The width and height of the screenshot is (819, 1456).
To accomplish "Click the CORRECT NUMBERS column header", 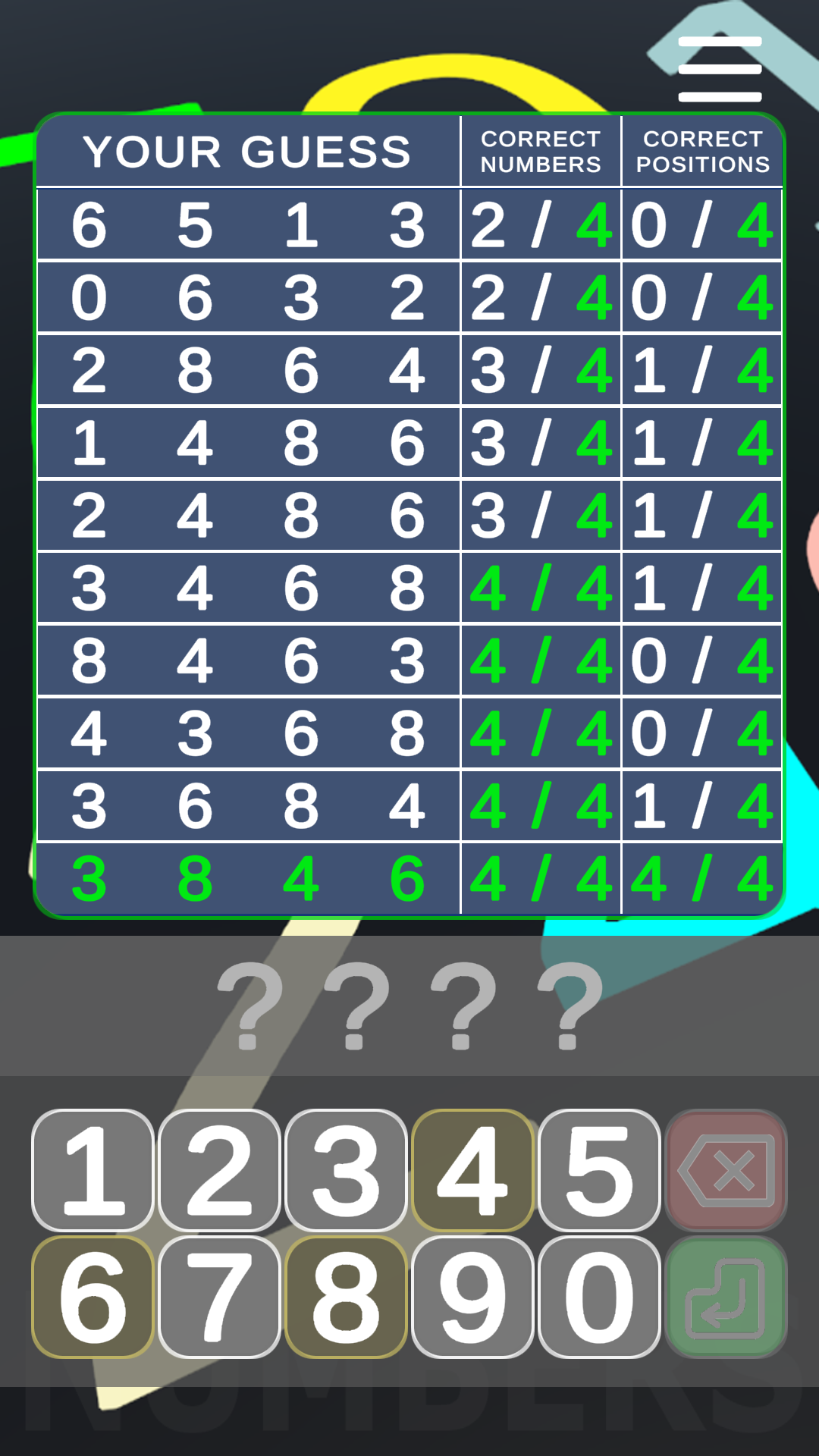I will pyautogui.click(x=540, y=149).
